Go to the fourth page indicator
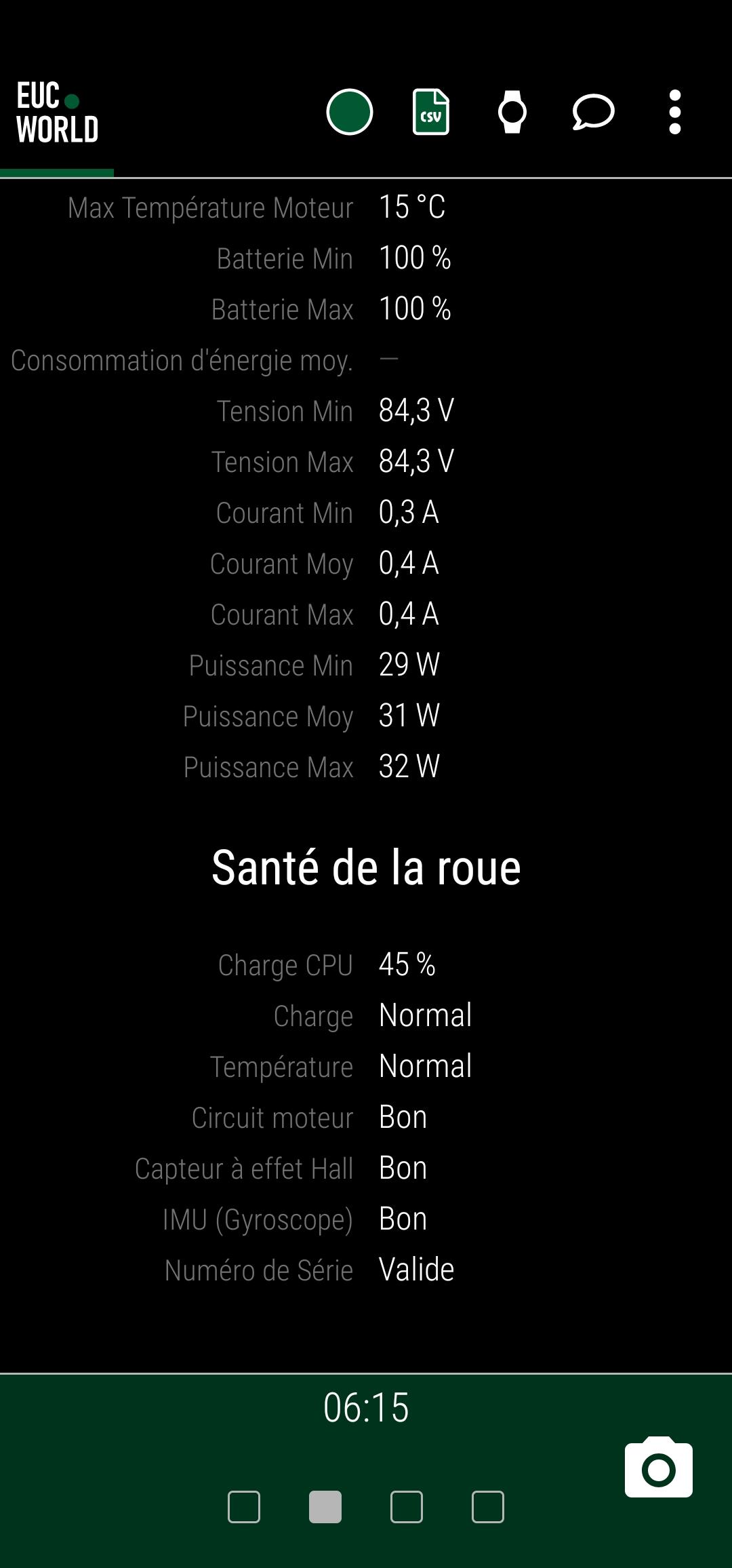The image size is (732, 1568). 488,1507
